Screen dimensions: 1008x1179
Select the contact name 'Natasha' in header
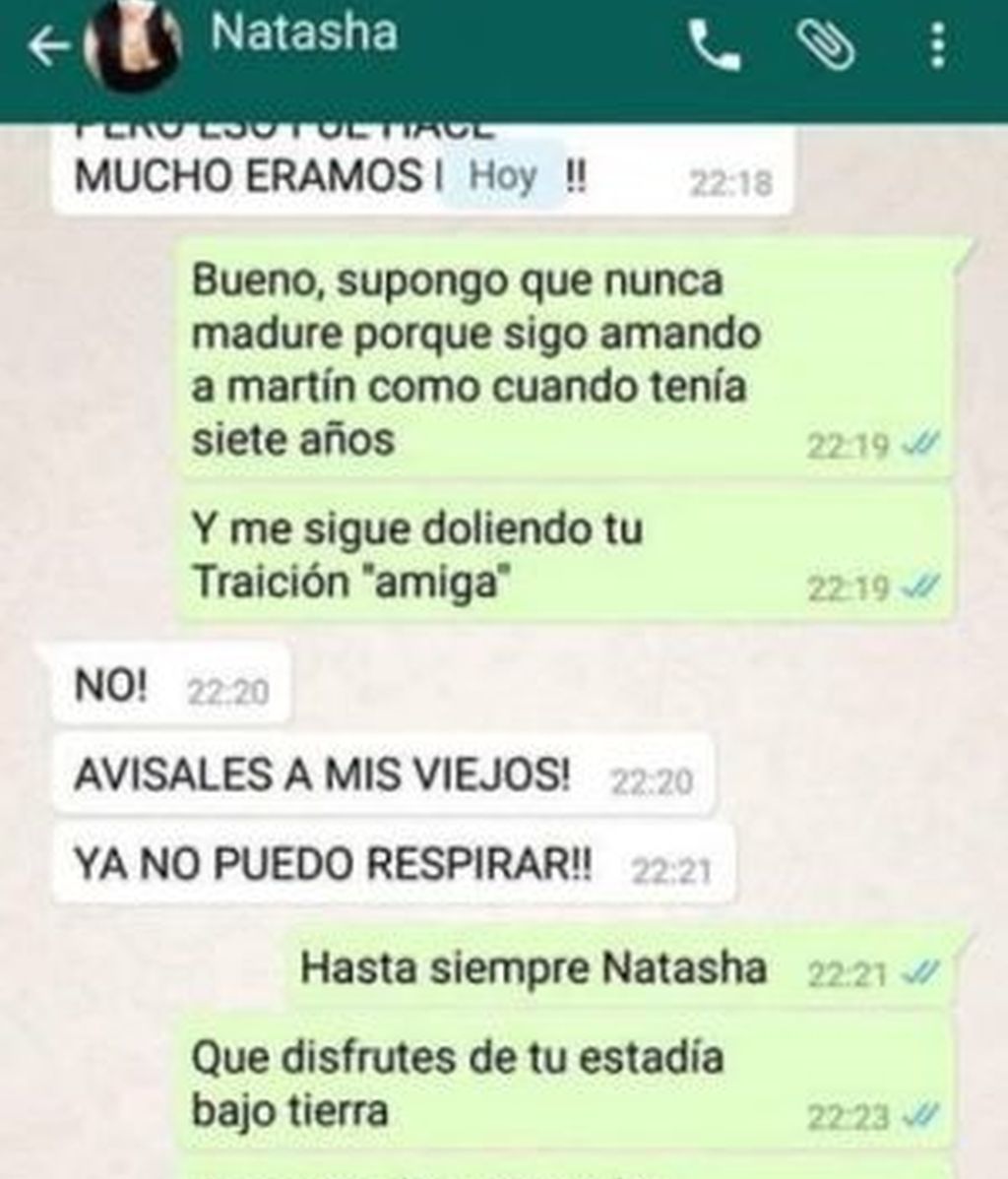(x=305, y=34)
